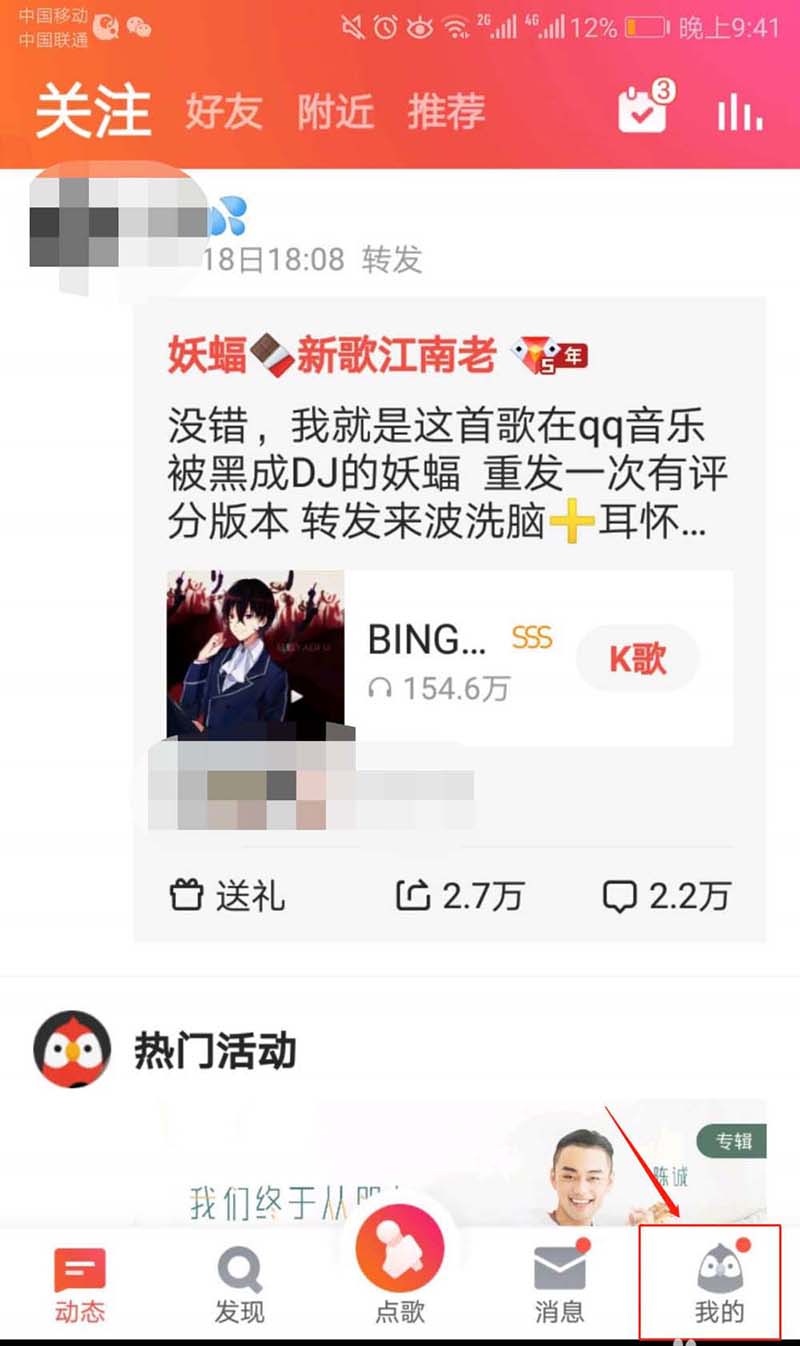800x1346 pixels.
Task: Open the BING song cover thumbnail
Action: [x=255, y=656]
